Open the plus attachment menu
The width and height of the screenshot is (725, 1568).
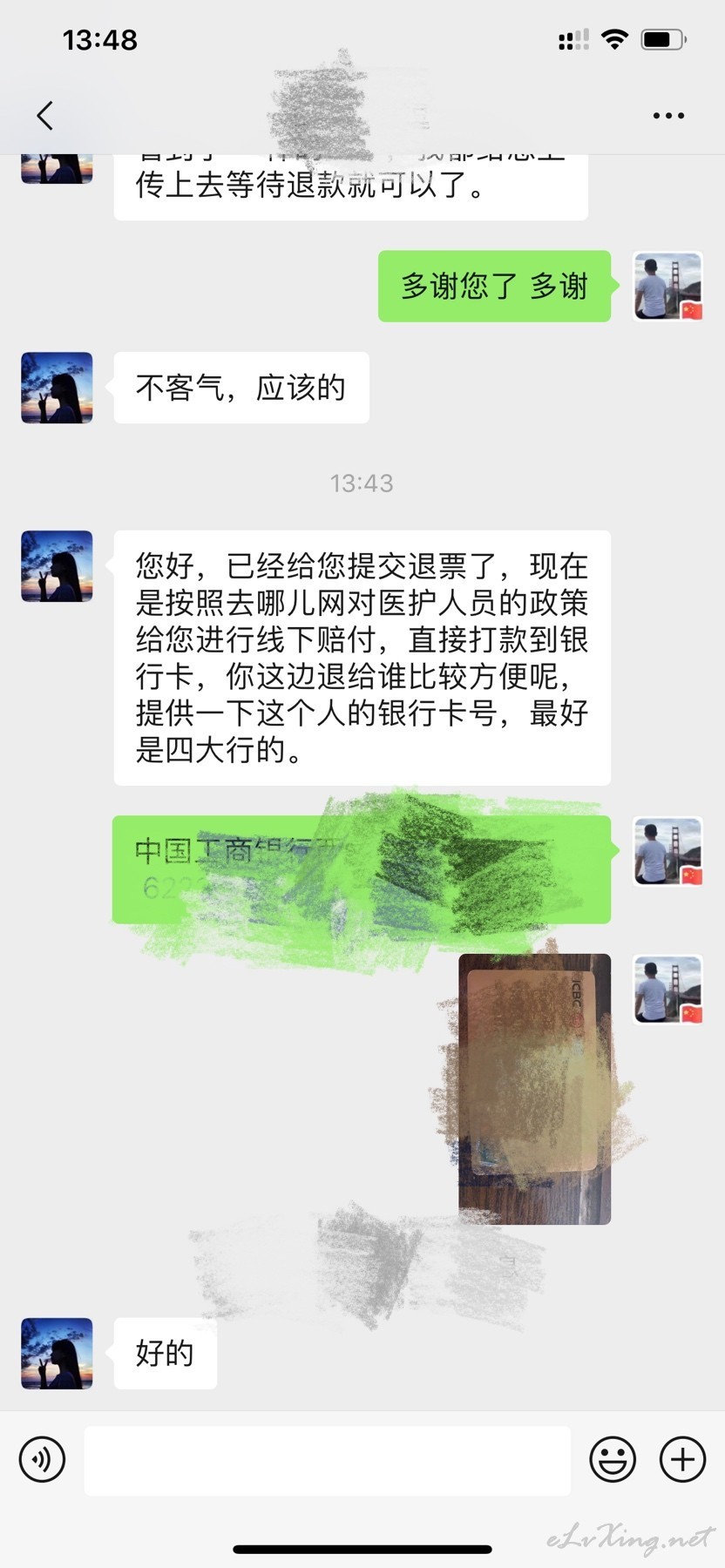click(x=682, y=1458)
